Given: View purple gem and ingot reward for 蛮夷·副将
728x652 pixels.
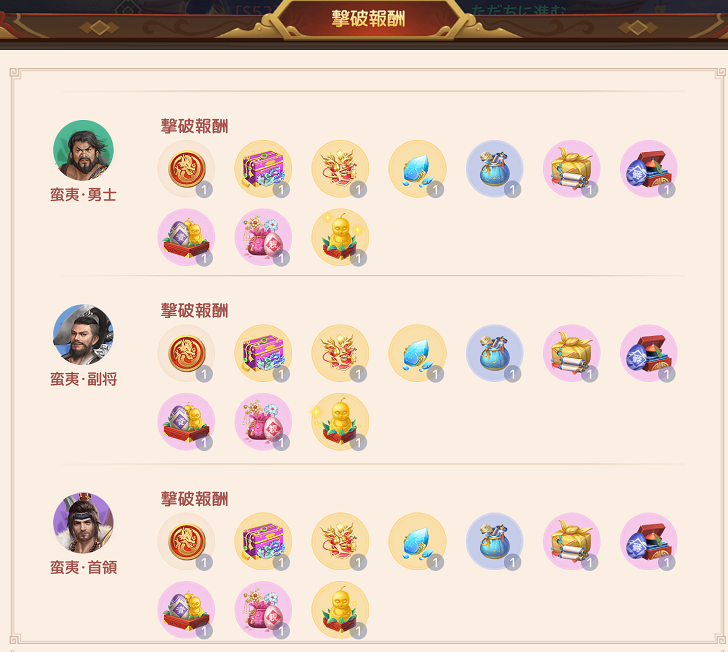Looking at the screenshot, I should click(x=186, y=421).
